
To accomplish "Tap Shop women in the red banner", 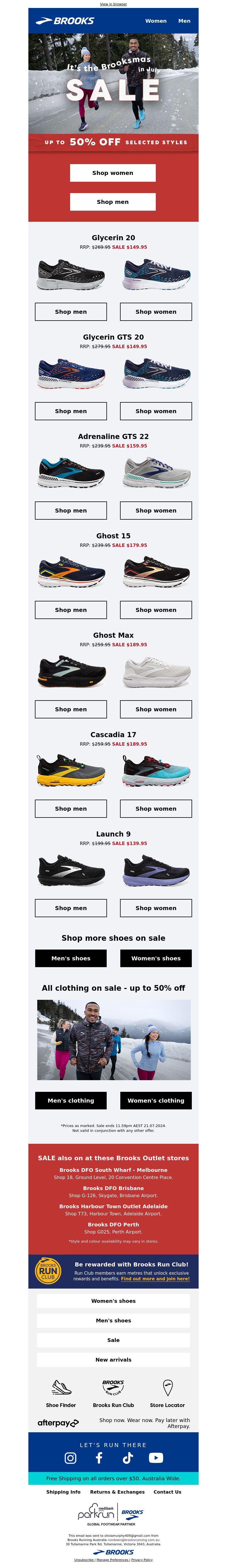I will click(113, 173).
